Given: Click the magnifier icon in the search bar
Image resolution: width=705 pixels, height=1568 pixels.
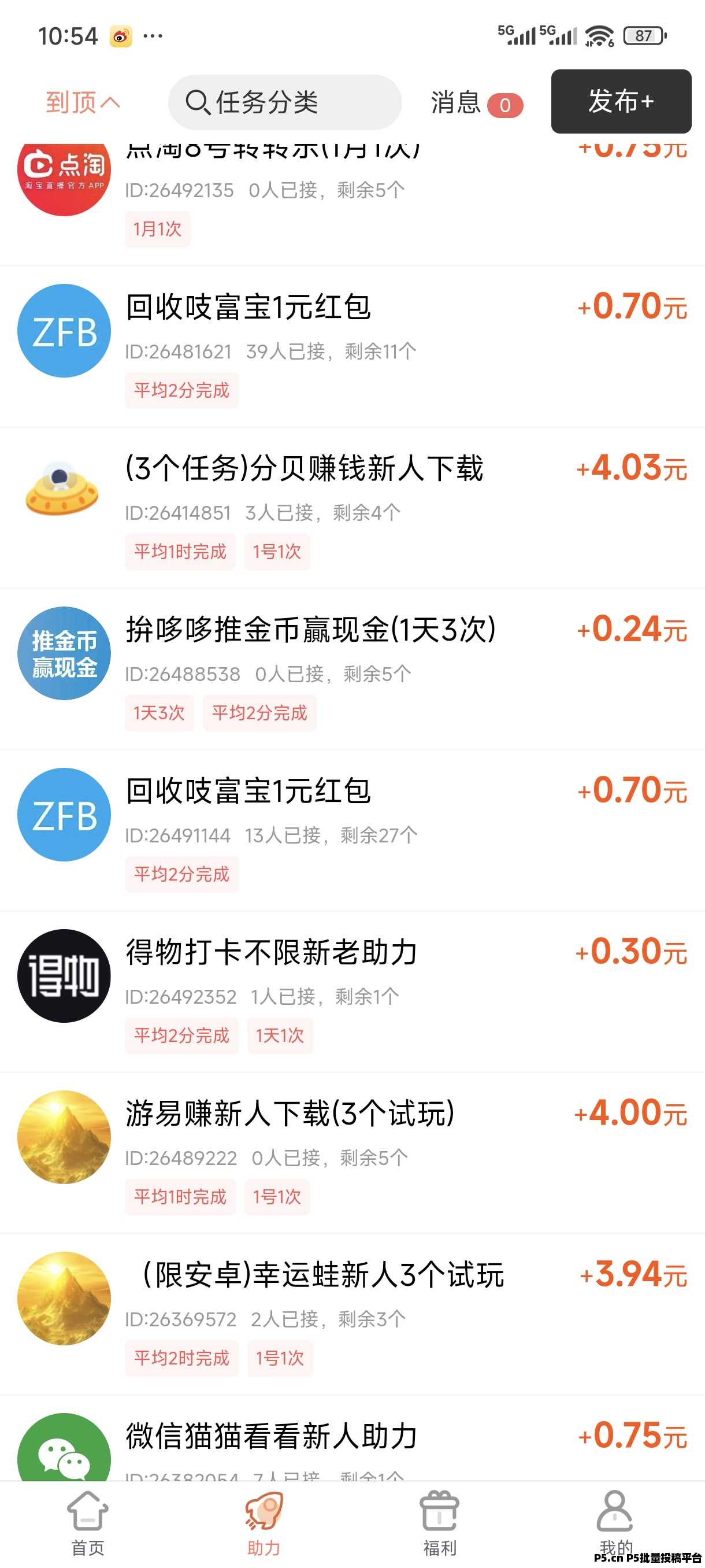Looking at the screenshot, I should point(197,102).
